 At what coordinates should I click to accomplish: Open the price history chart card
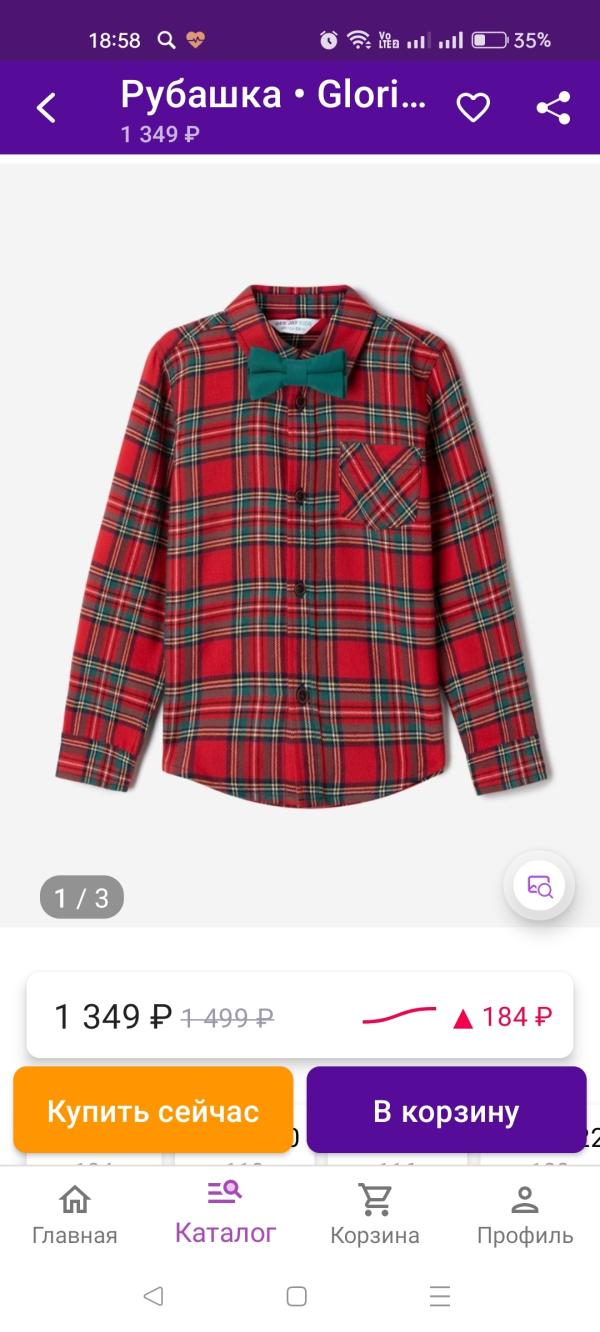click(300, 1017)
